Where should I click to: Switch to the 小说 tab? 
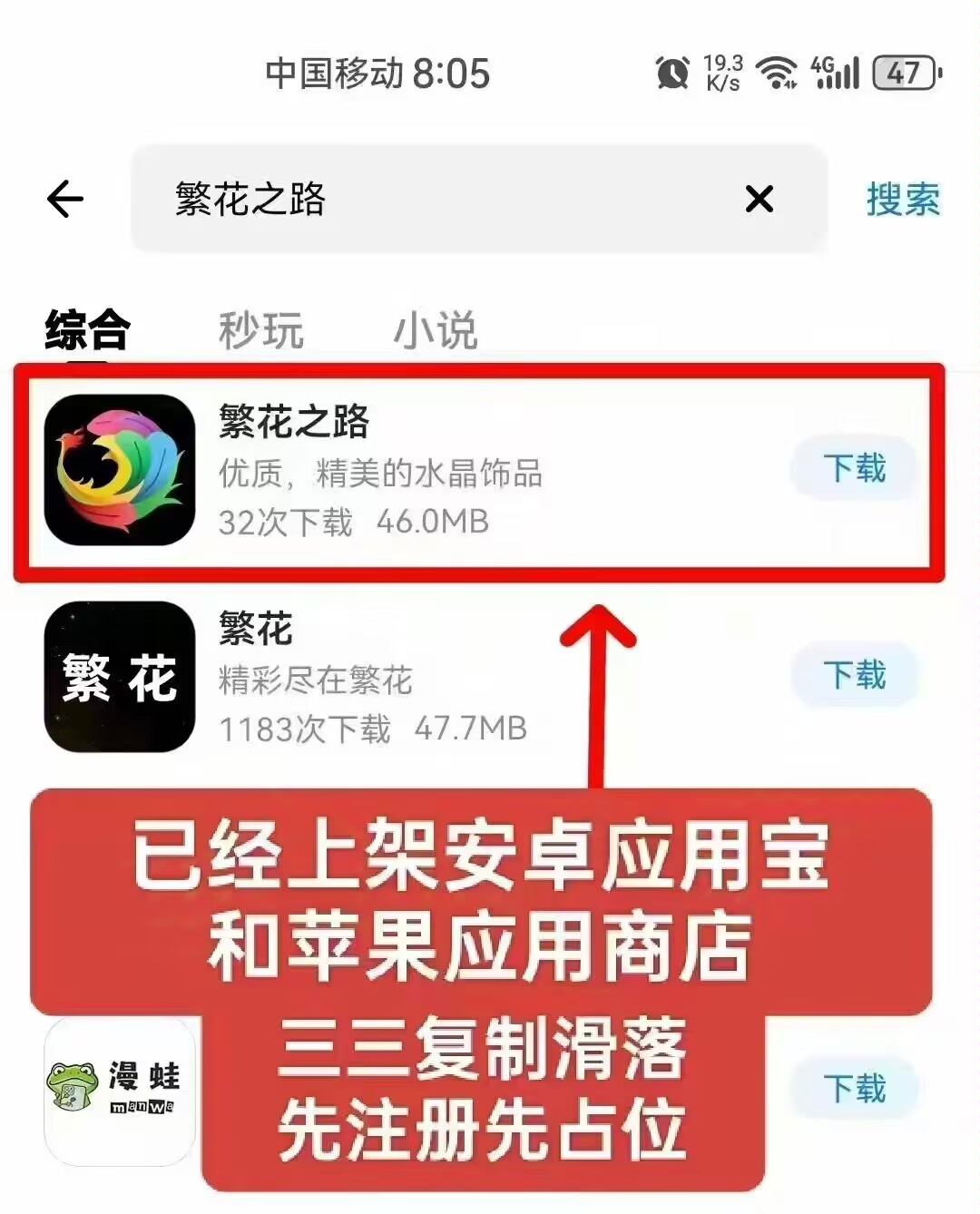point(435,329)
